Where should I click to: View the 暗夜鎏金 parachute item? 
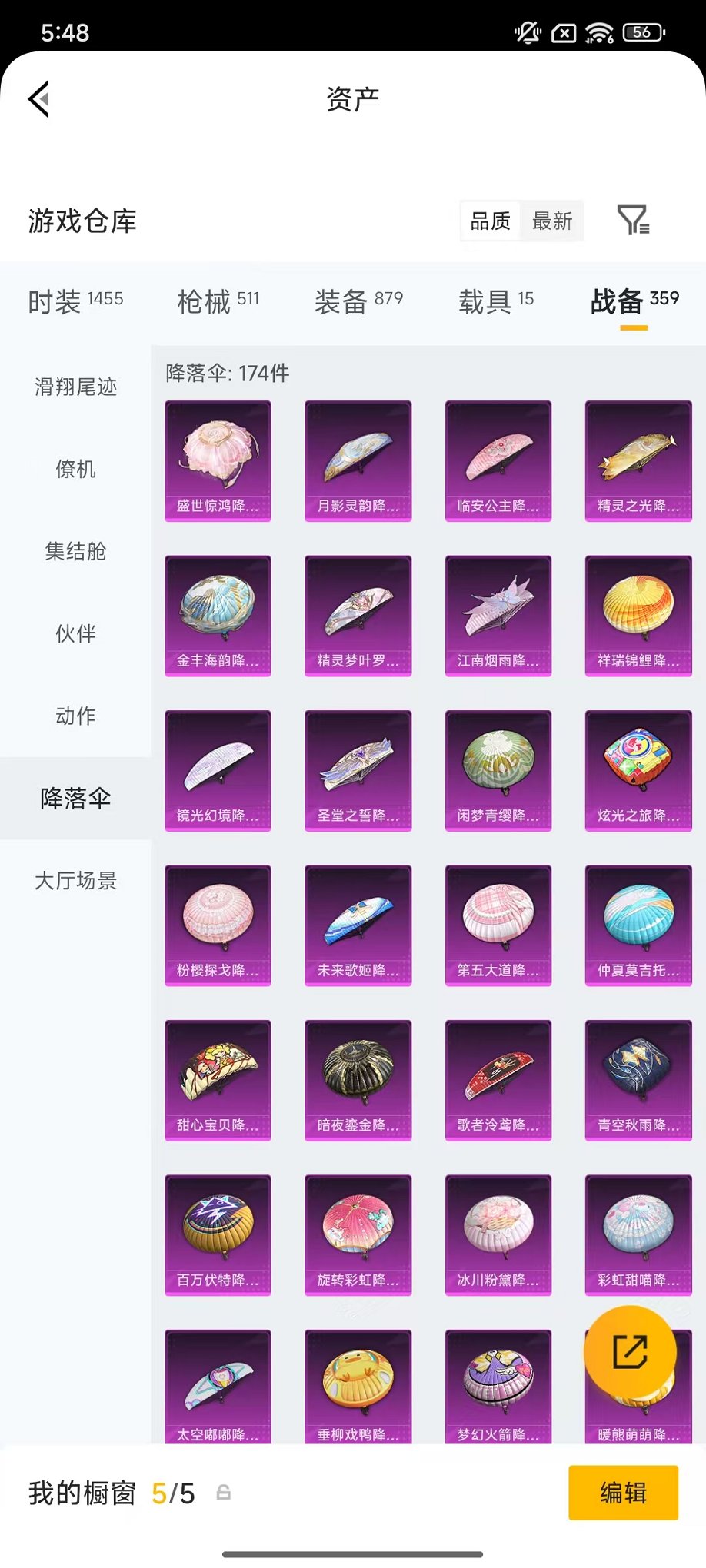pyautogui.click(x=358, y=1080)
